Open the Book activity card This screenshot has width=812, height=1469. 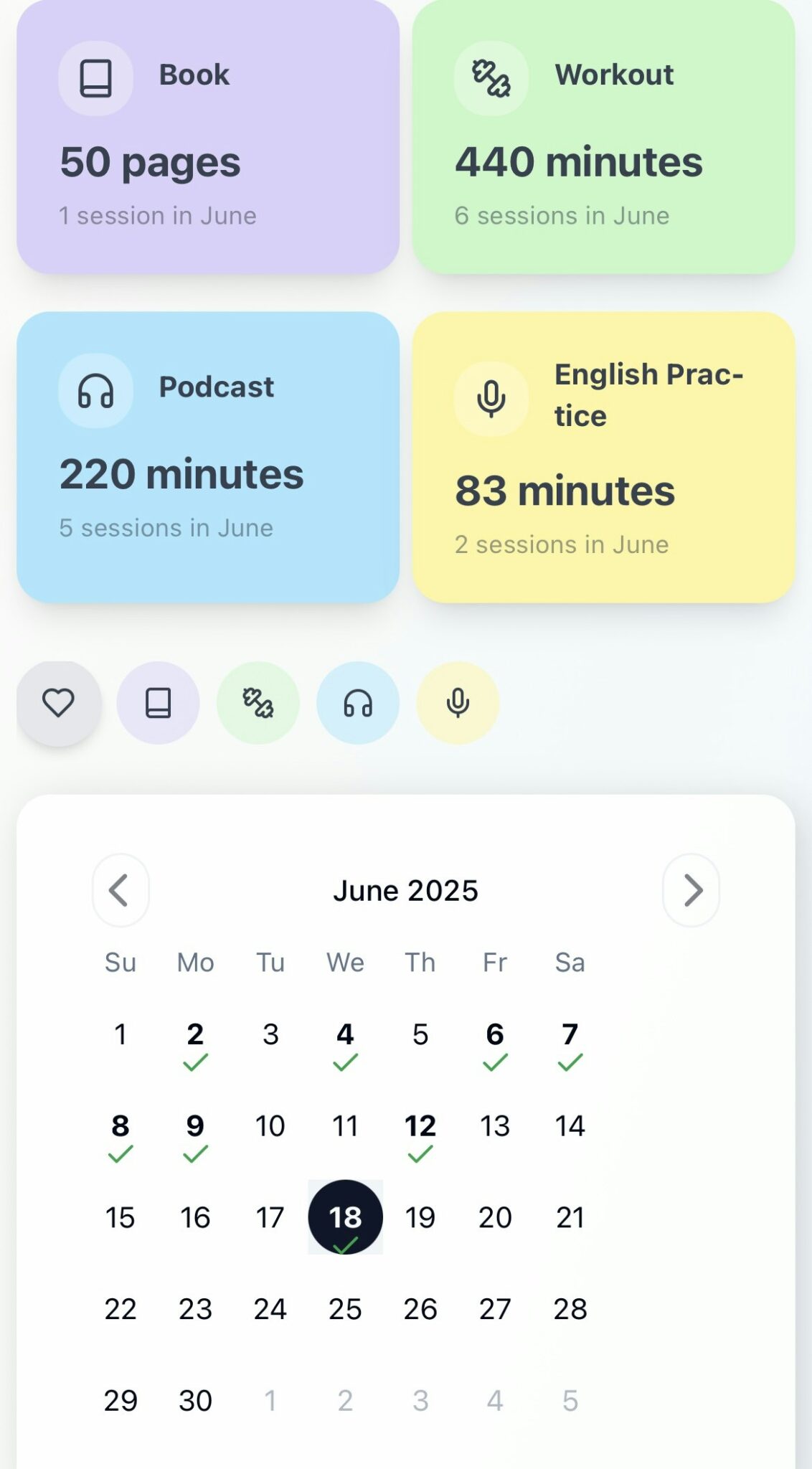click(207, 136)
